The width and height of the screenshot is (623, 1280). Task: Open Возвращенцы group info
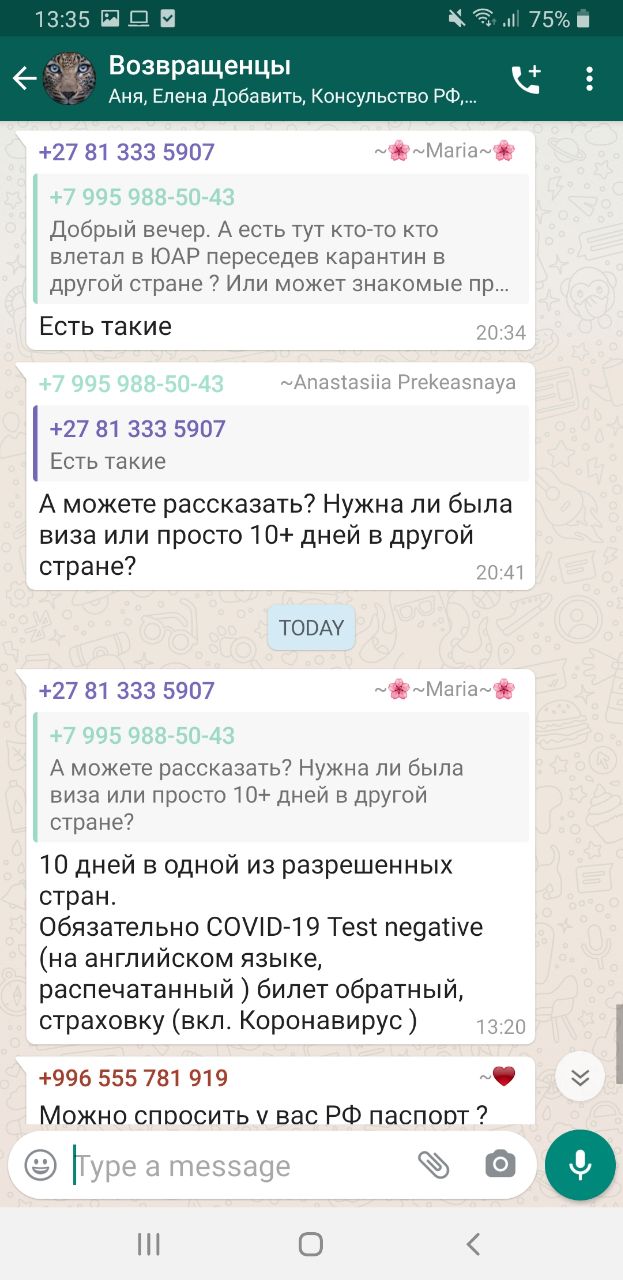[290, 79]
